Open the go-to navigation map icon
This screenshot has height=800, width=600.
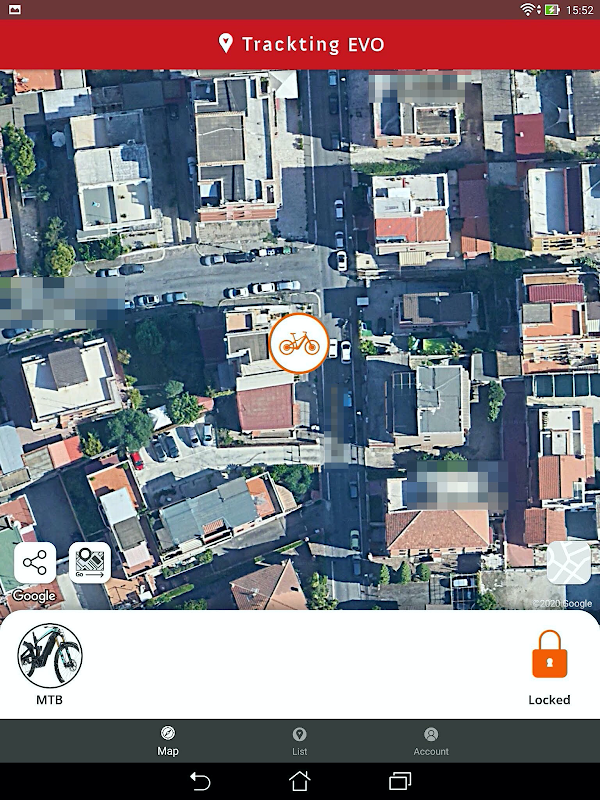[x=90, y=563]
